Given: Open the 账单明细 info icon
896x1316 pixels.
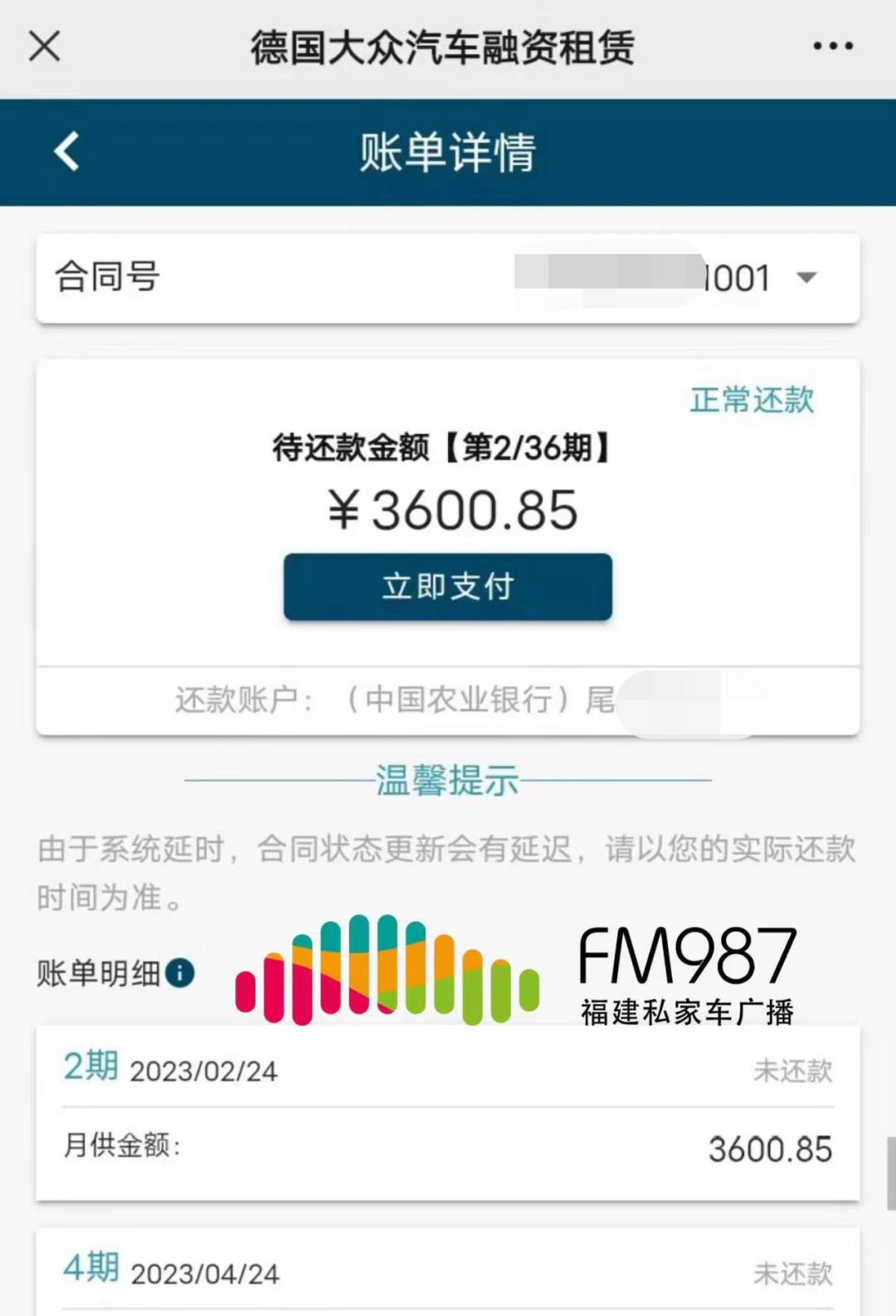Looking at the screenshot, I should (x=180, y=972).
